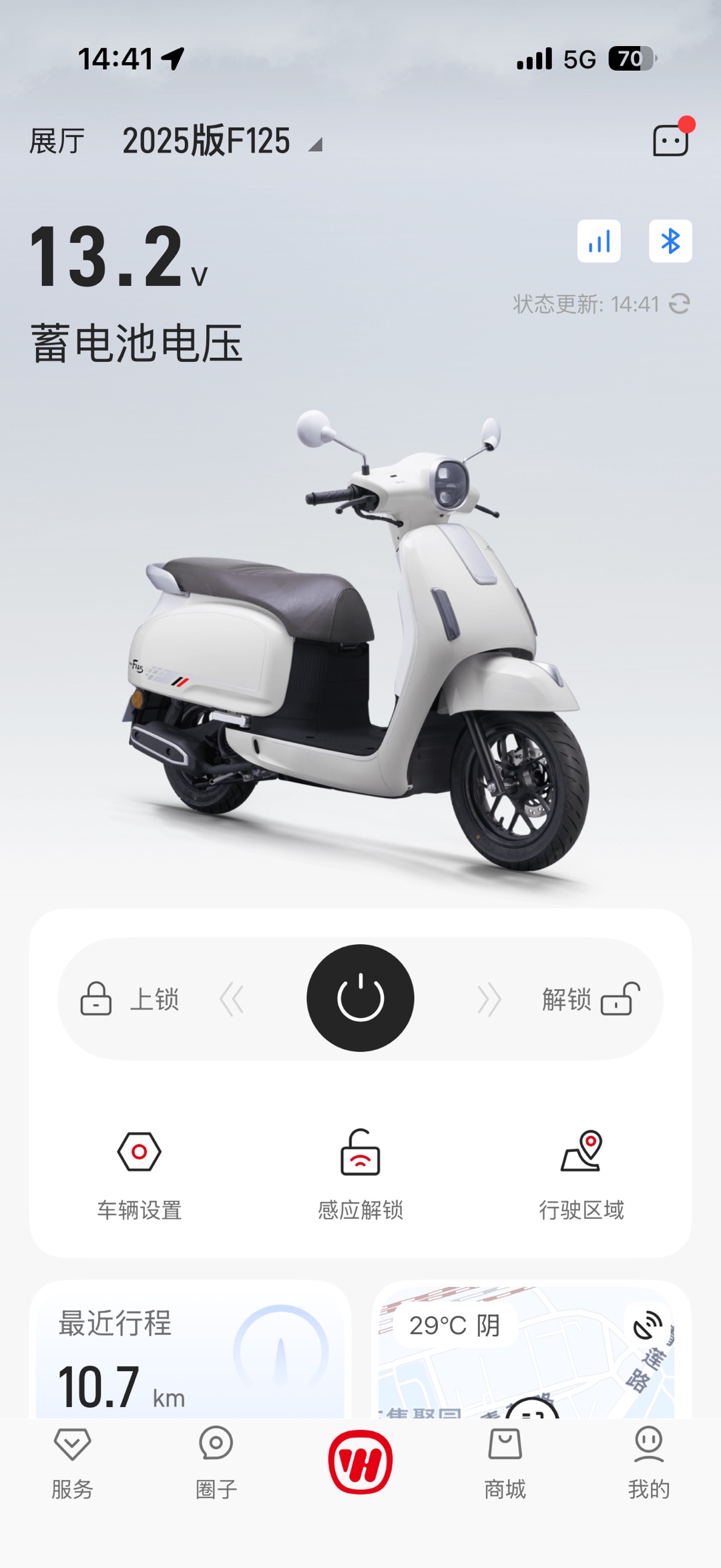Switch to the 服务 tab
The width and height of the screenshot is (721, 1568).
[x=72, y=1464]
